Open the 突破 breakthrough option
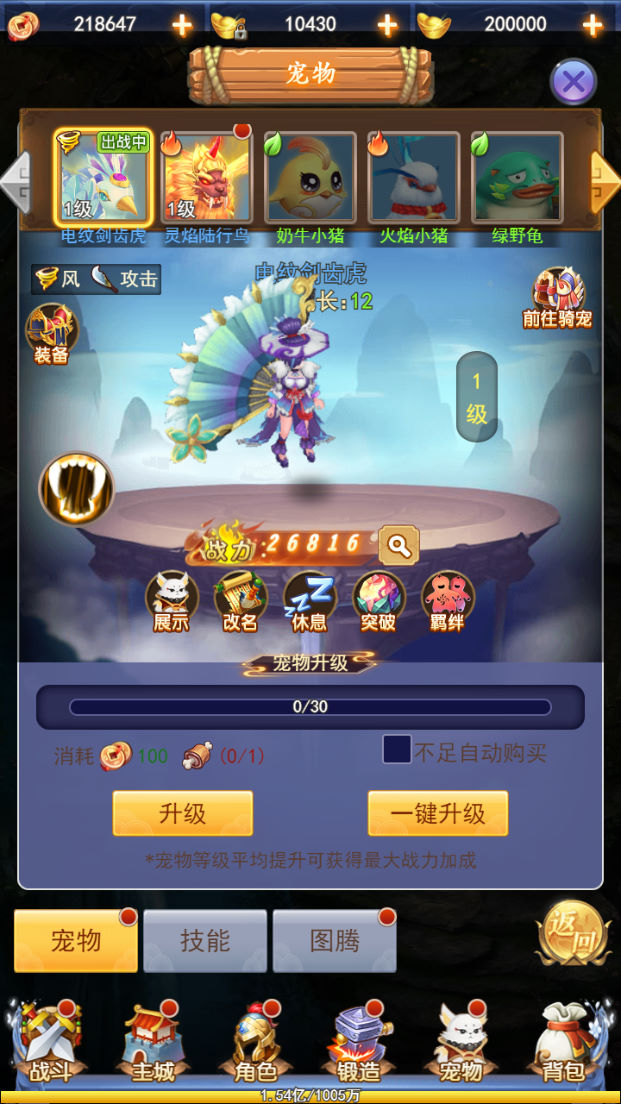 (378, 600)
